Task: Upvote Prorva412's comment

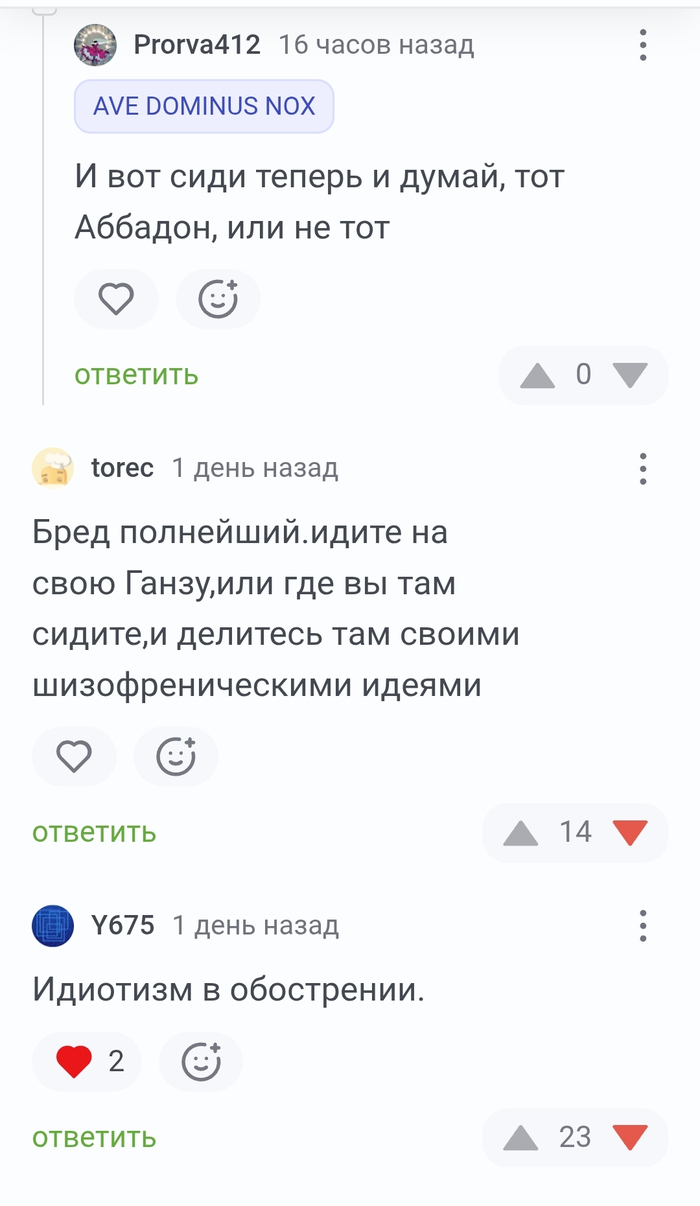Action: point(538,375)
